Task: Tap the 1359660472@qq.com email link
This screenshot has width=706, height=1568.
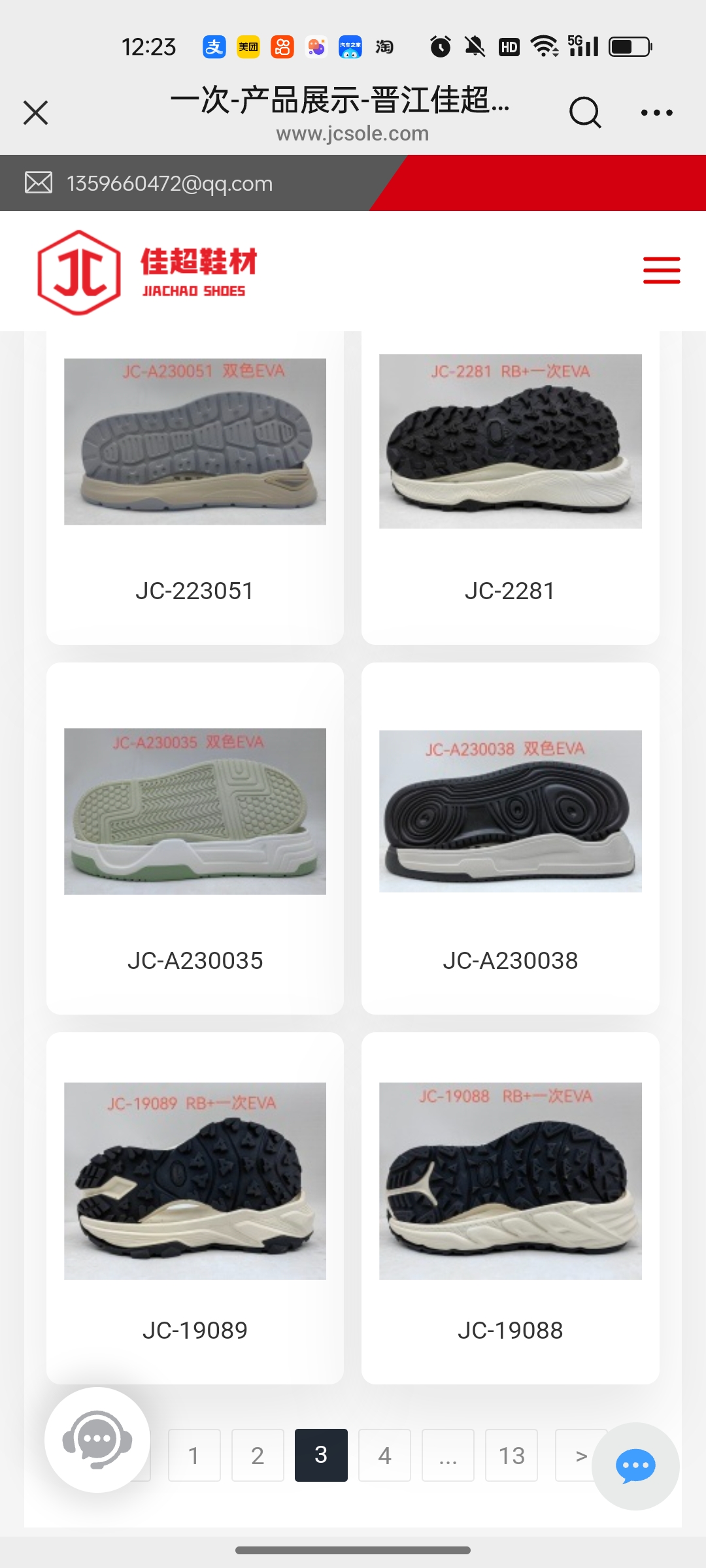Action: (x=169, y=184)
